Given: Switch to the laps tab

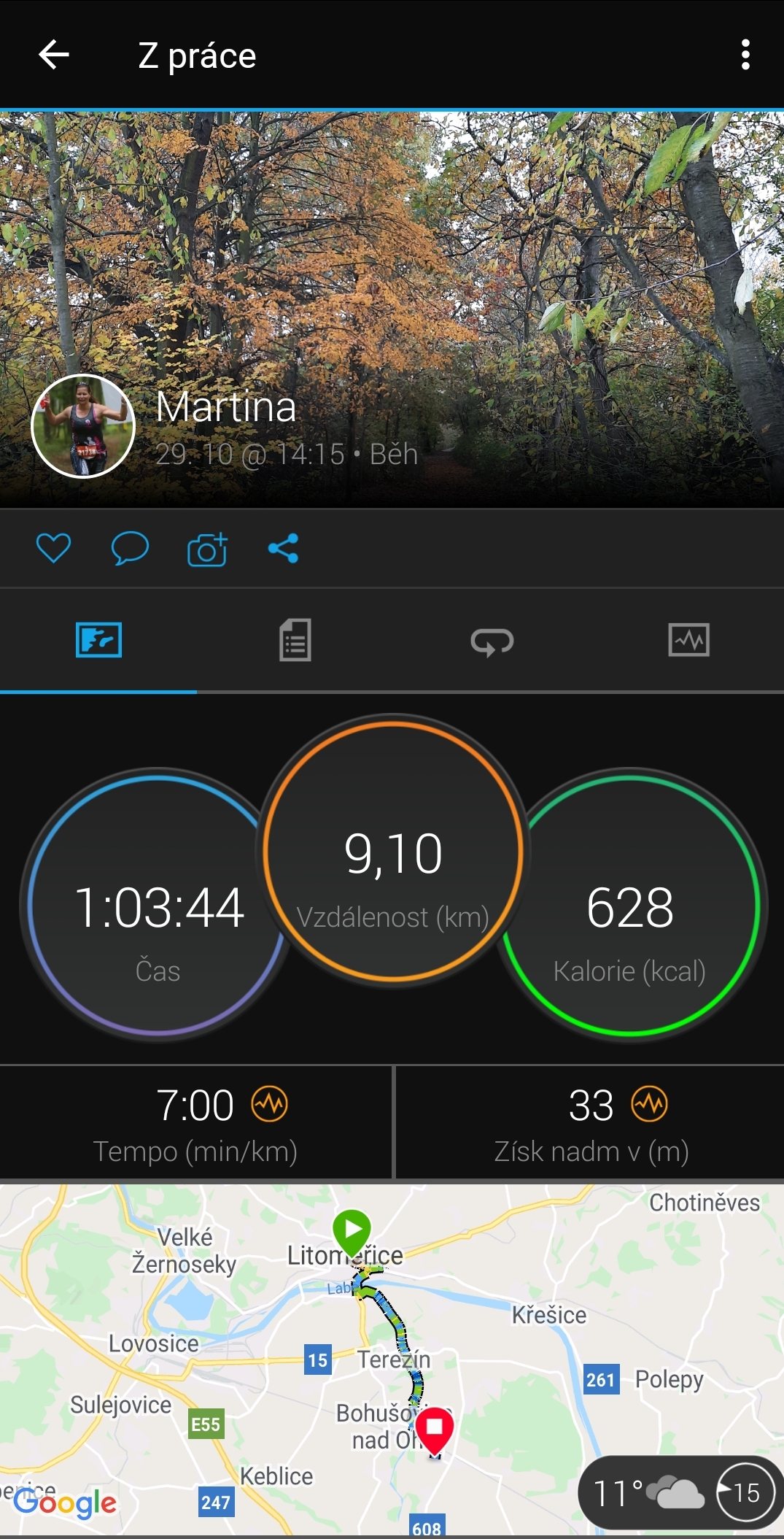Looking at the screenshot, I should pyautogui.click(x=492, y=640).
